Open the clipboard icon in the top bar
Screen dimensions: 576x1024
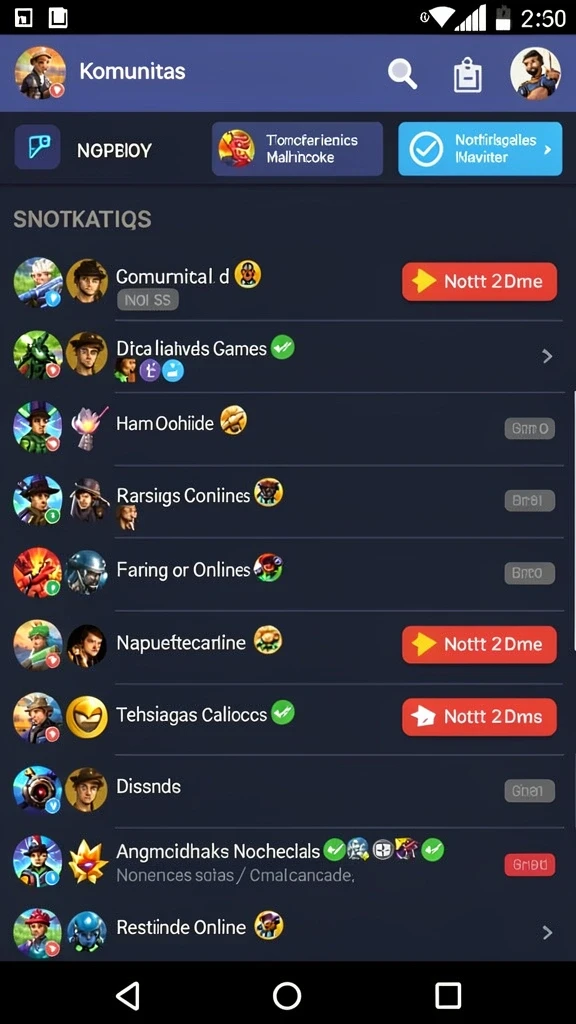(x=468, y=74)
